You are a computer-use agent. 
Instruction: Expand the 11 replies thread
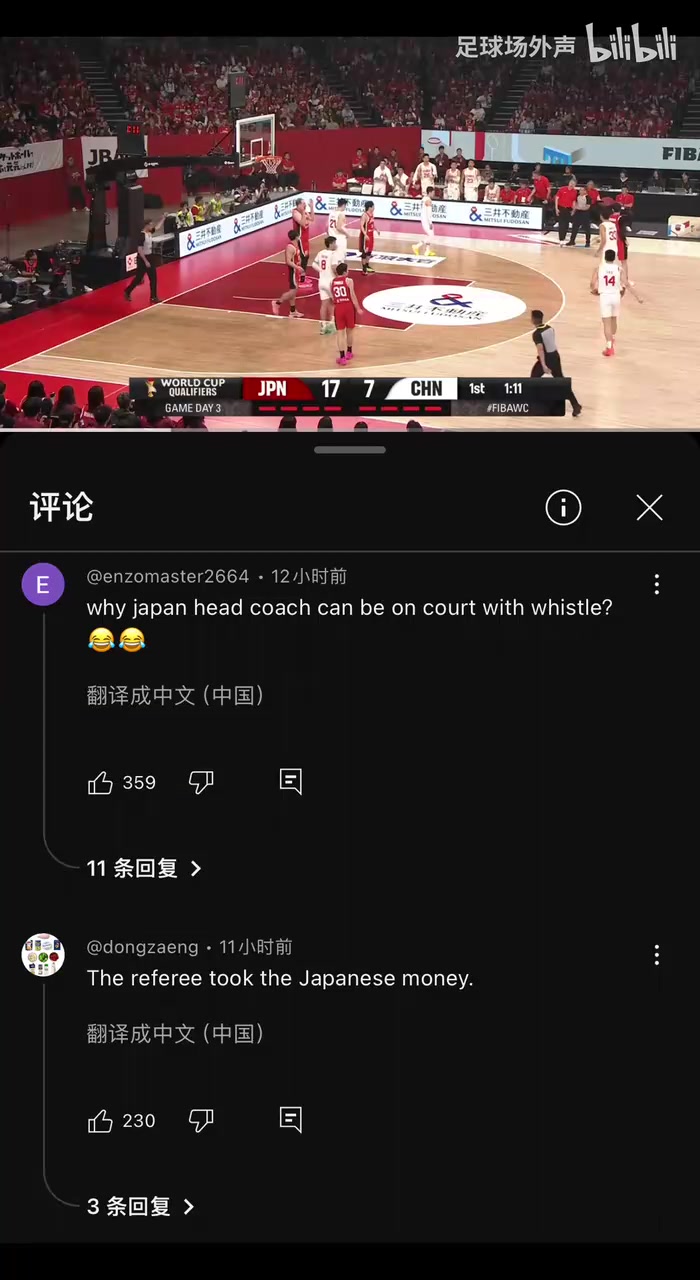point(144,868)
